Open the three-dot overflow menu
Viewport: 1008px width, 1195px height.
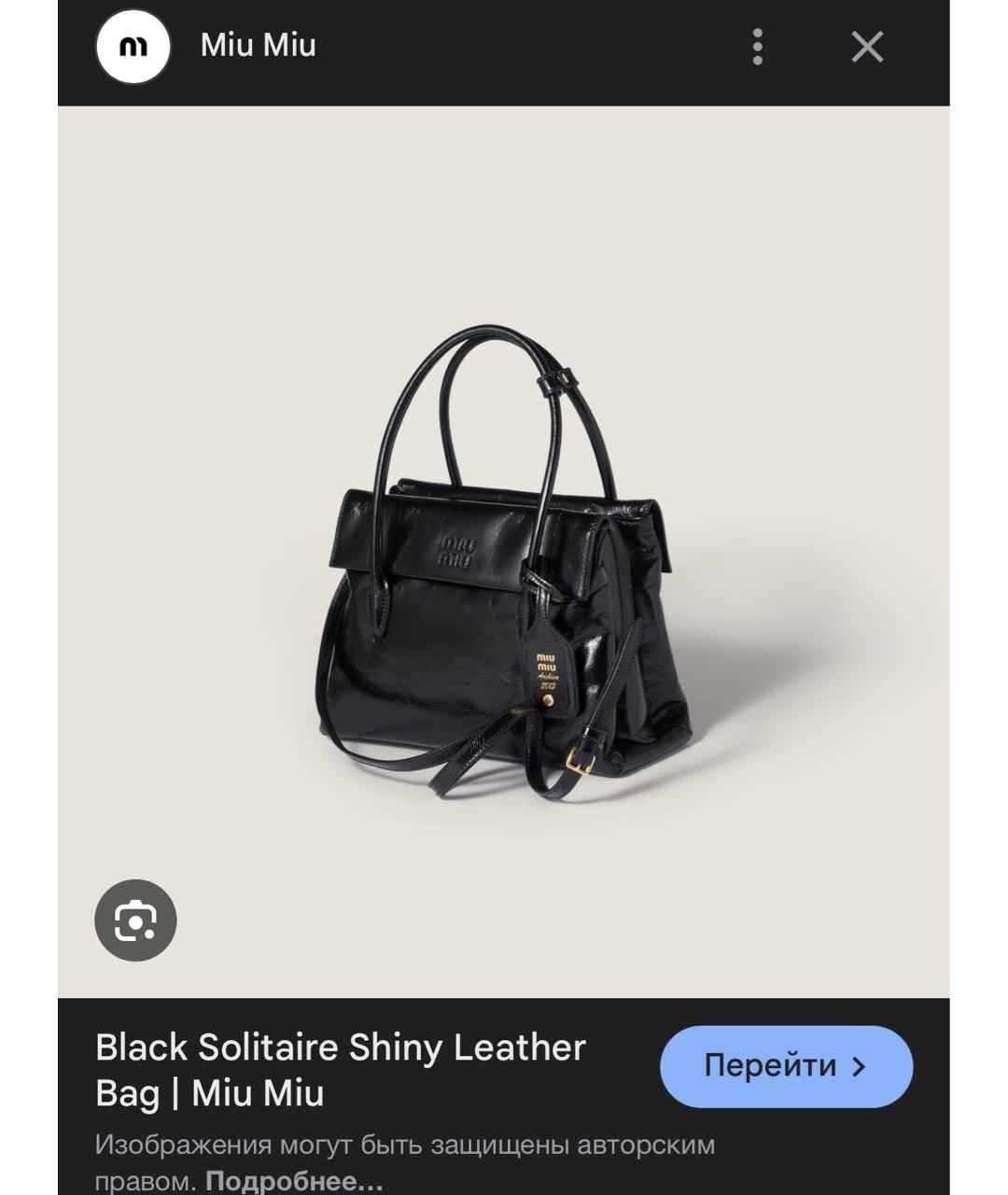pyautogui.click(x=757, y=47)
